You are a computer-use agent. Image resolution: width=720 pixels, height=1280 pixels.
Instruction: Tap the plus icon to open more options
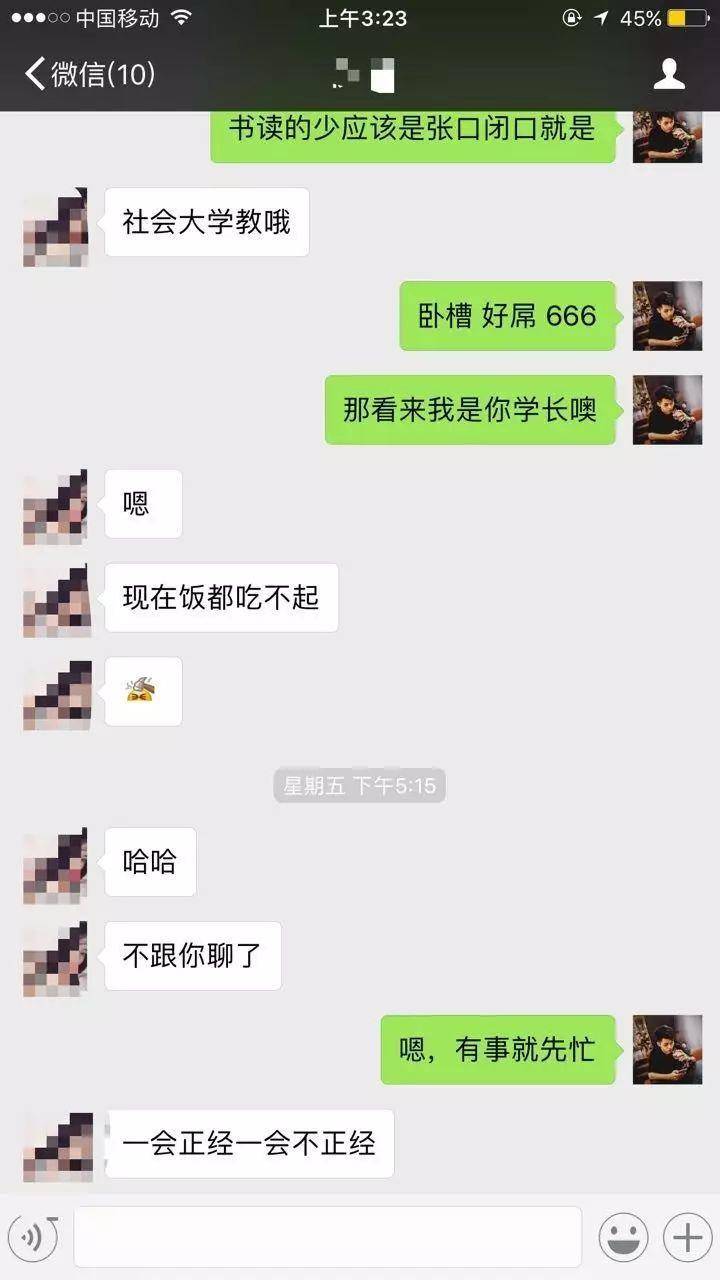684,1236
